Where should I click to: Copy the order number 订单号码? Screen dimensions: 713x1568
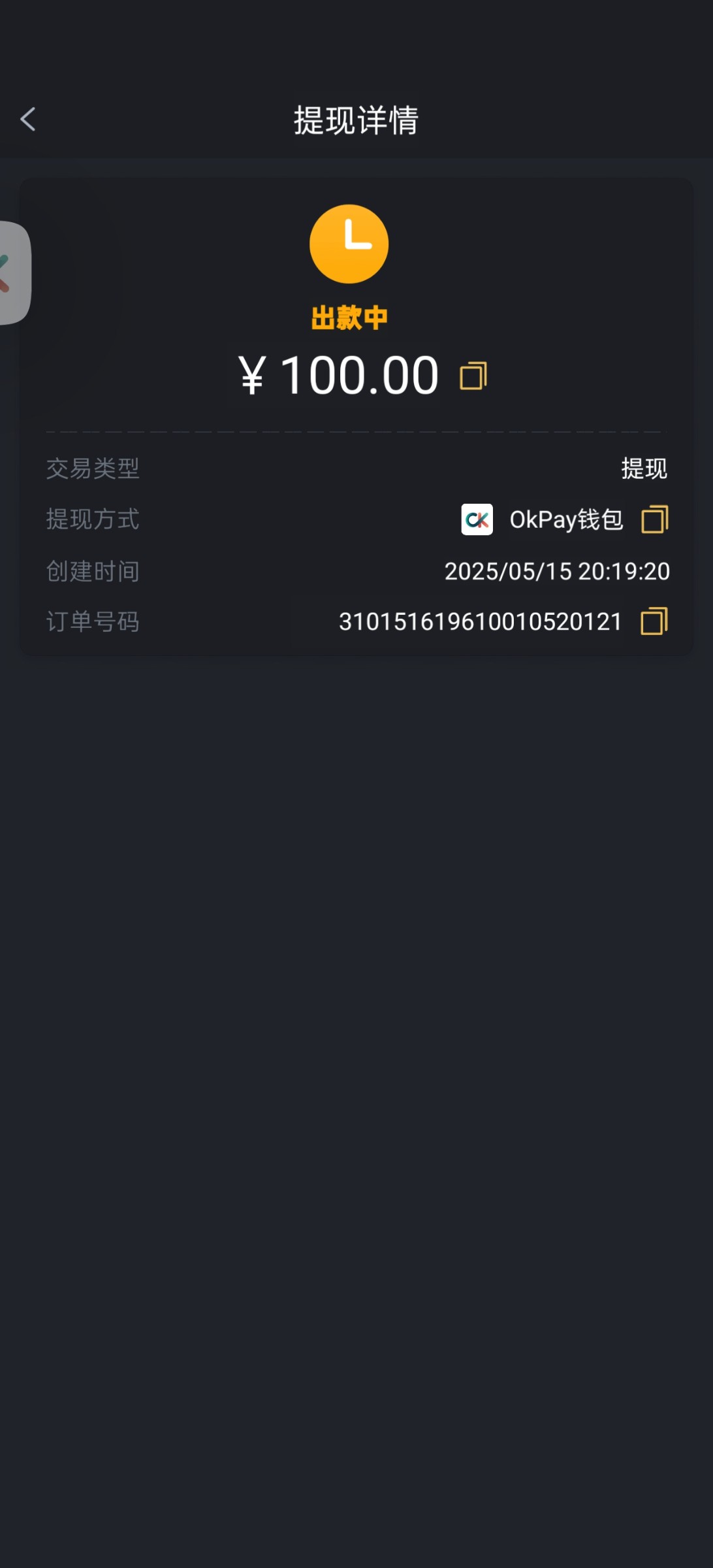click(x=654, y=621)
